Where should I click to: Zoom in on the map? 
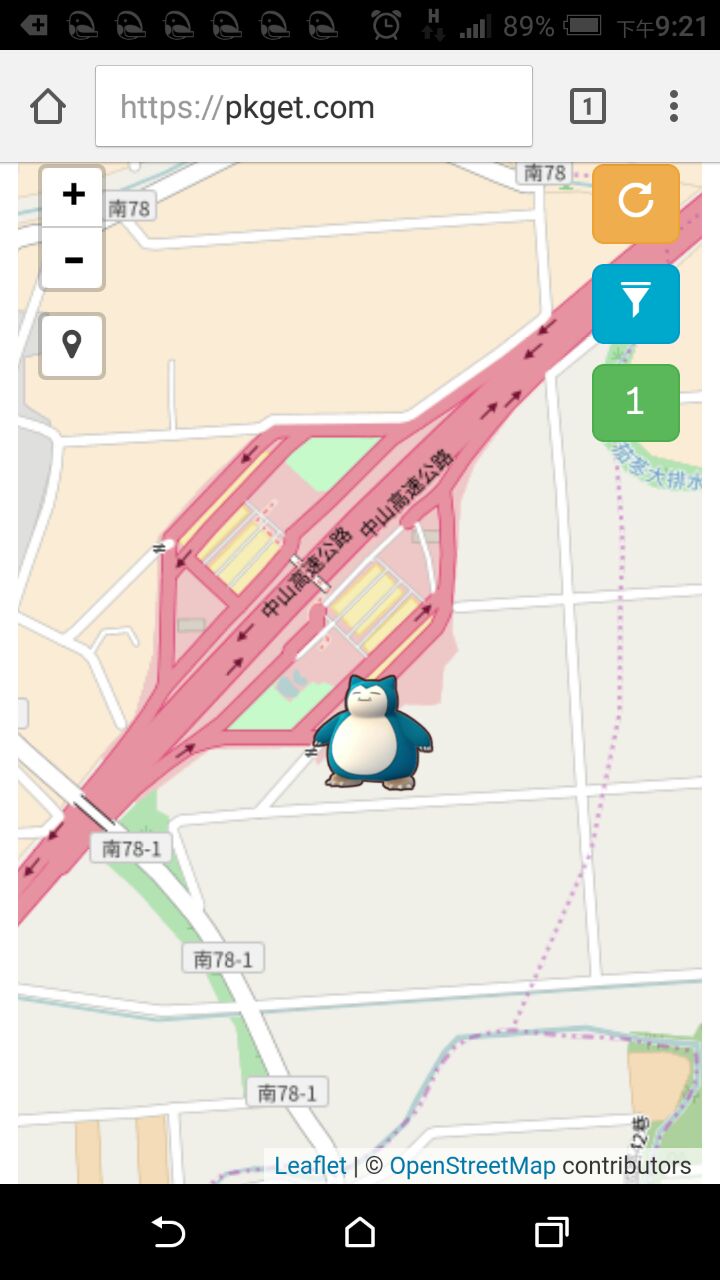click(x=73, y=196)
